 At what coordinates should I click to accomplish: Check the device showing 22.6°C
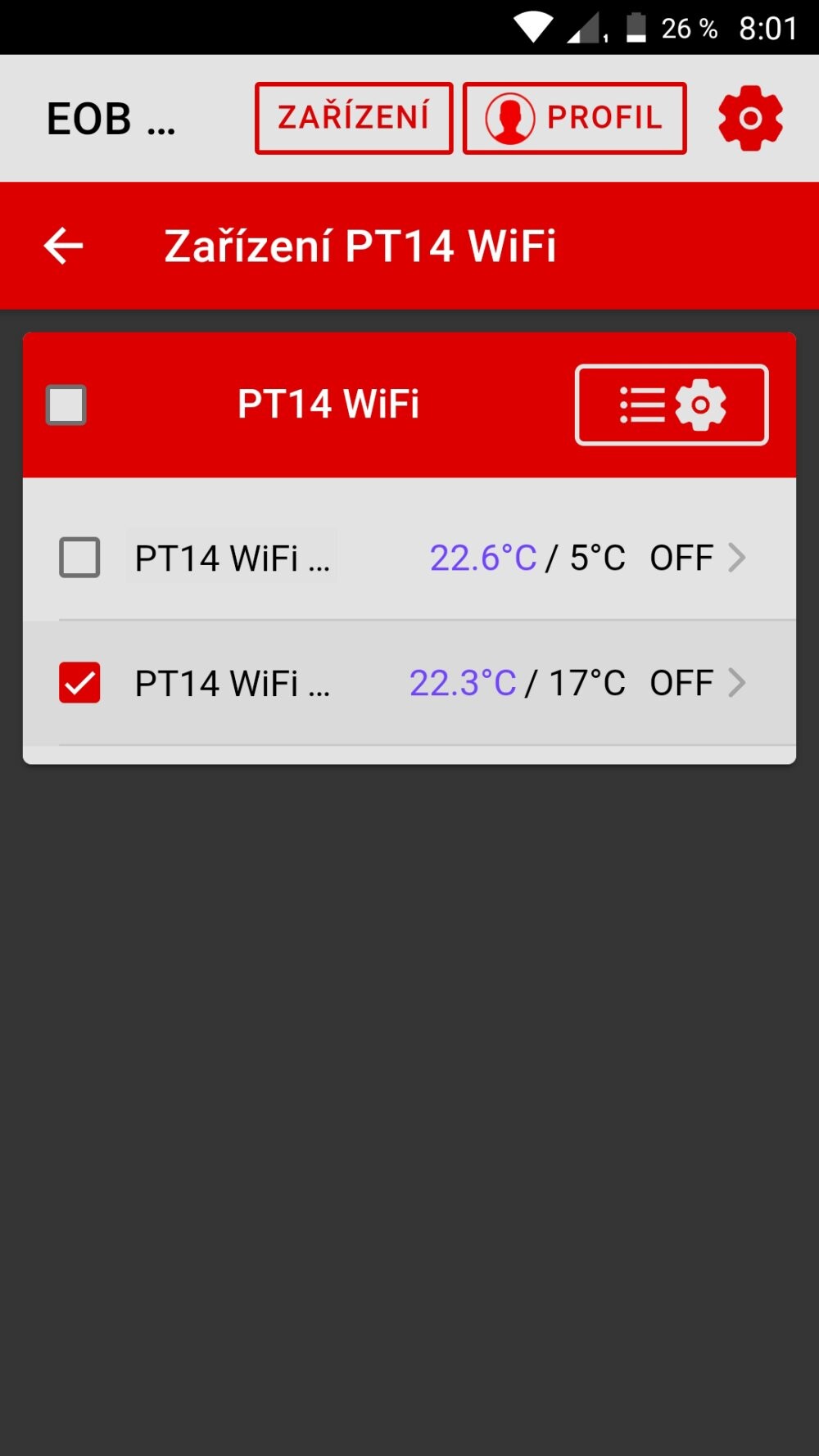coord(79,558)
